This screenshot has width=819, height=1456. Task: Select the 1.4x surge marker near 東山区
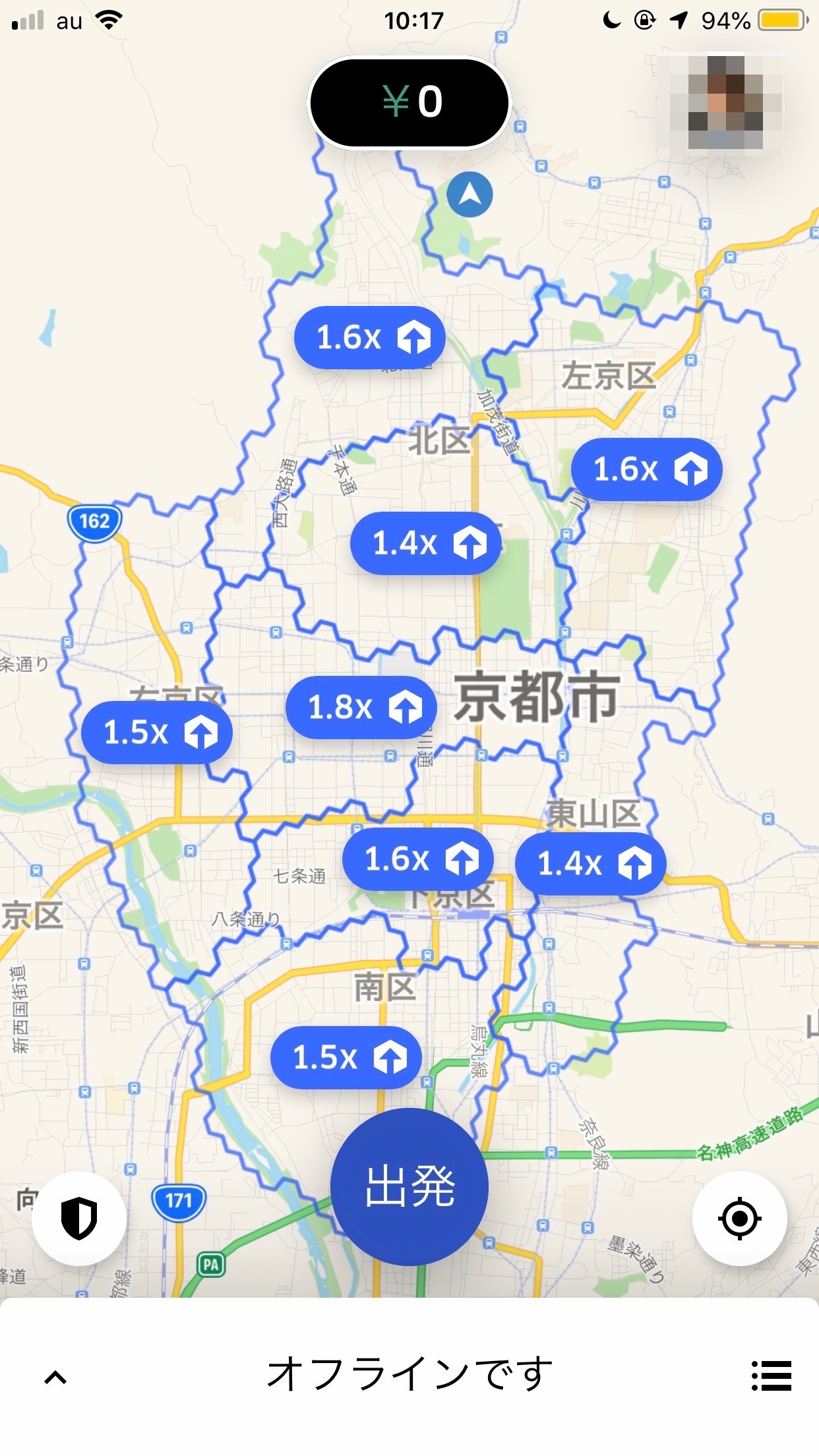(x=591, y=863)
